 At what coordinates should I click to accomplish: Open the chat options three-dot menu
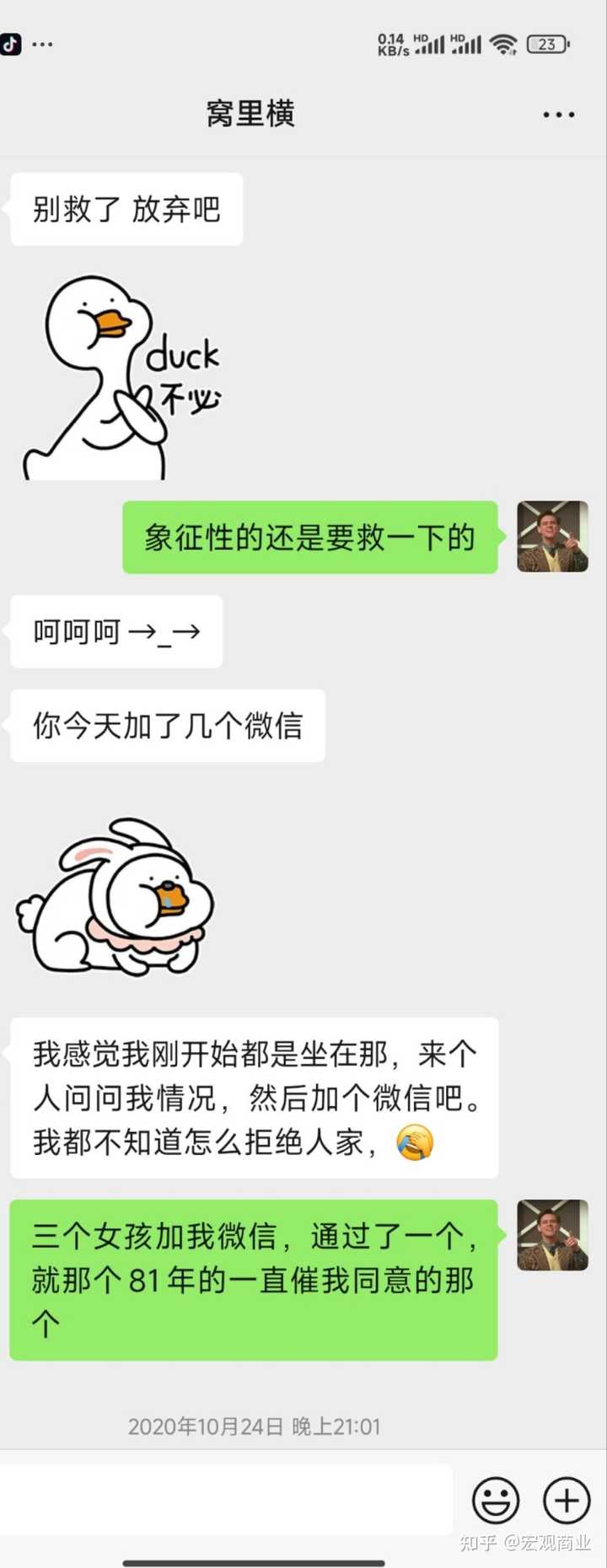point(558,115)
